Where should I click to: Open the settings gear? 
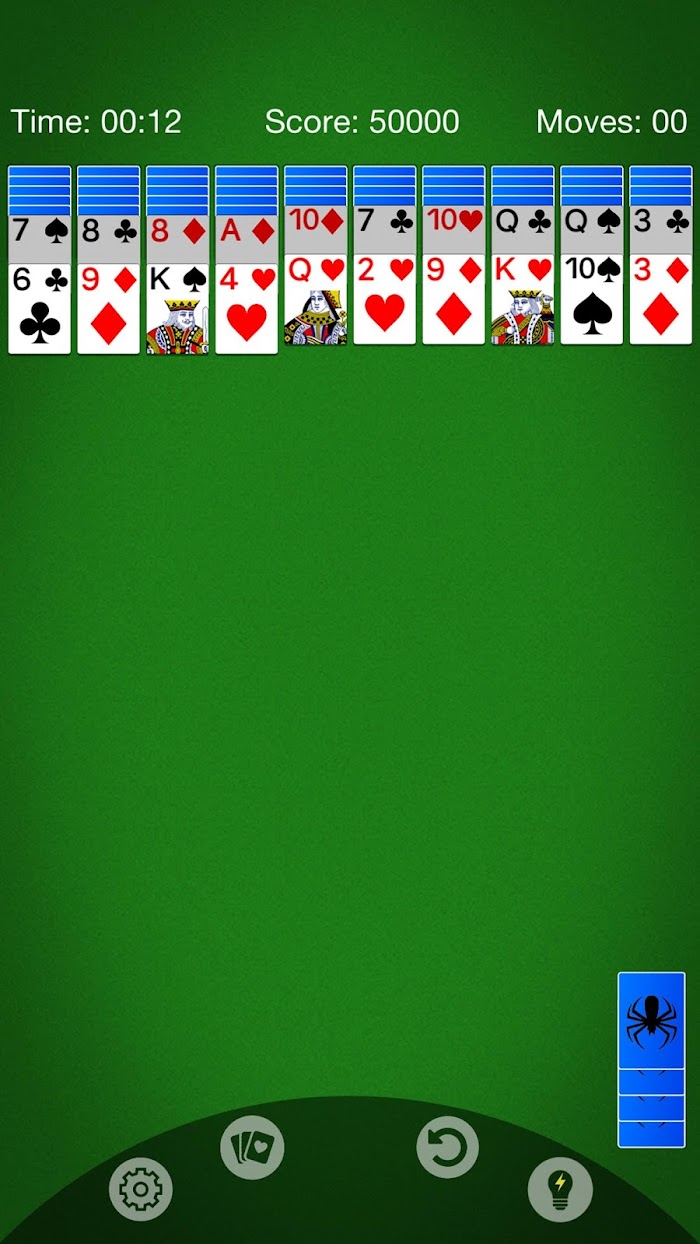tap(141, 1189)
